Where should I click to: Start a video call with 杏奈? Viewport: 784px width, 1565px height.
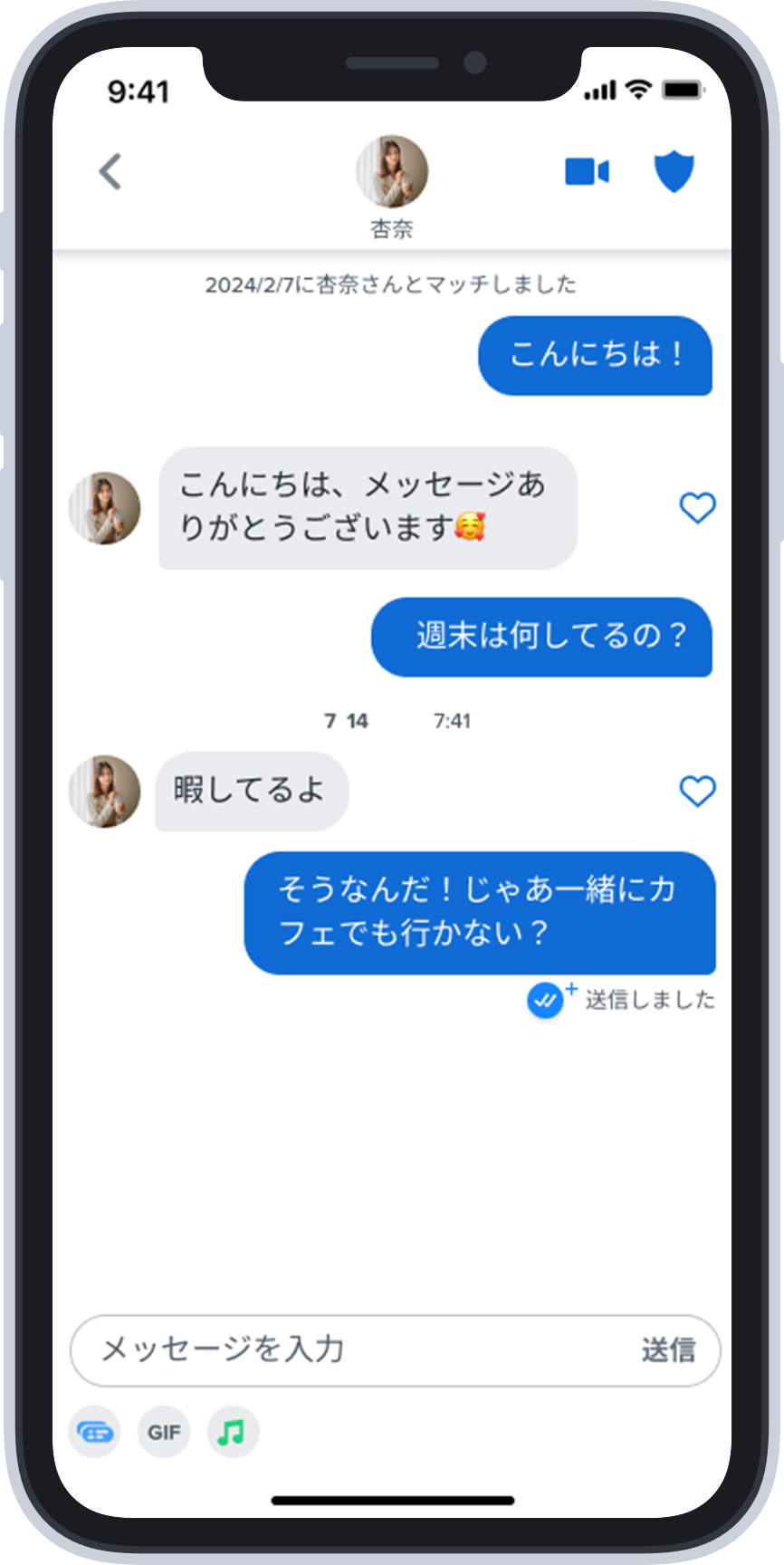click(x=587, y=171)
